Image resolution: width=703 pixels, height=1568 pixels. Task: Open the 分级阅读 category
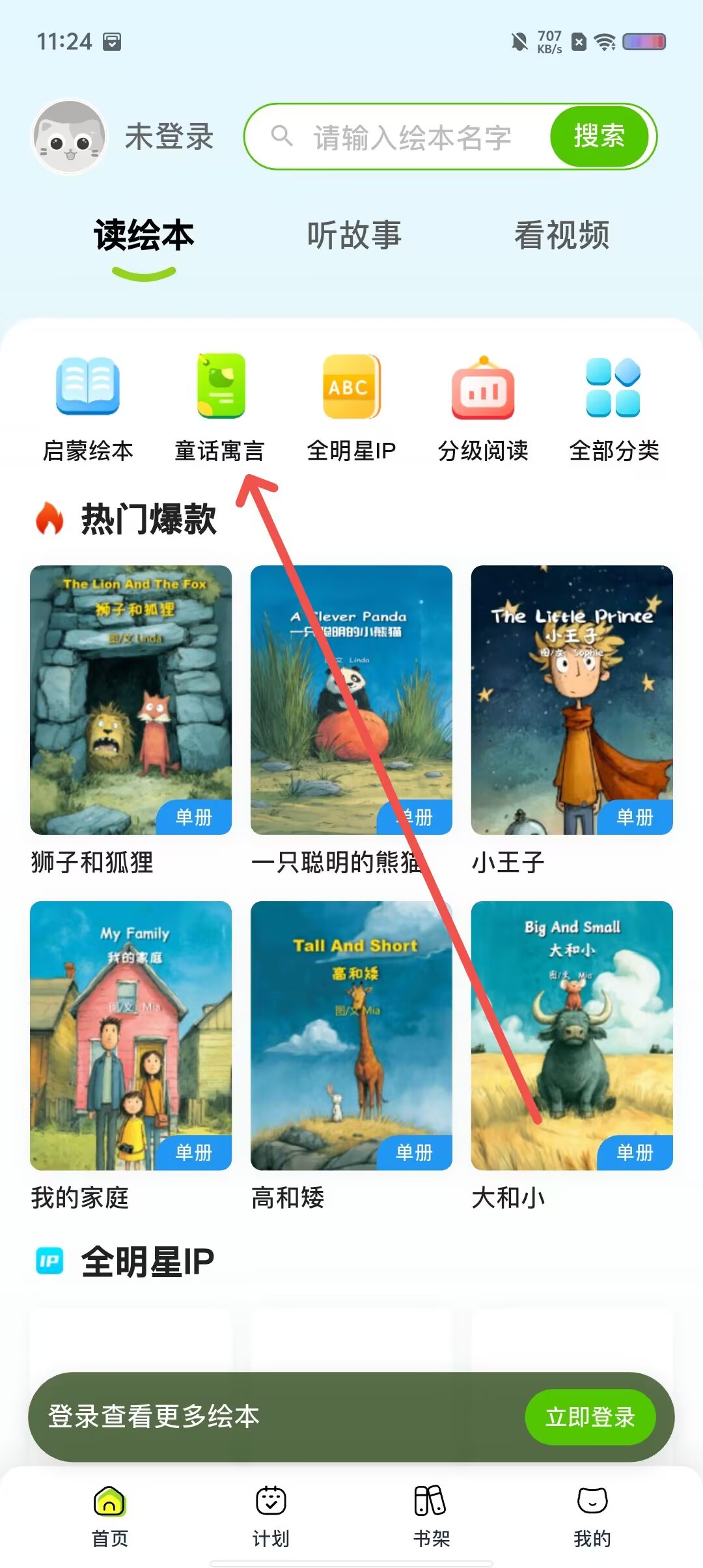pos(483,408)
